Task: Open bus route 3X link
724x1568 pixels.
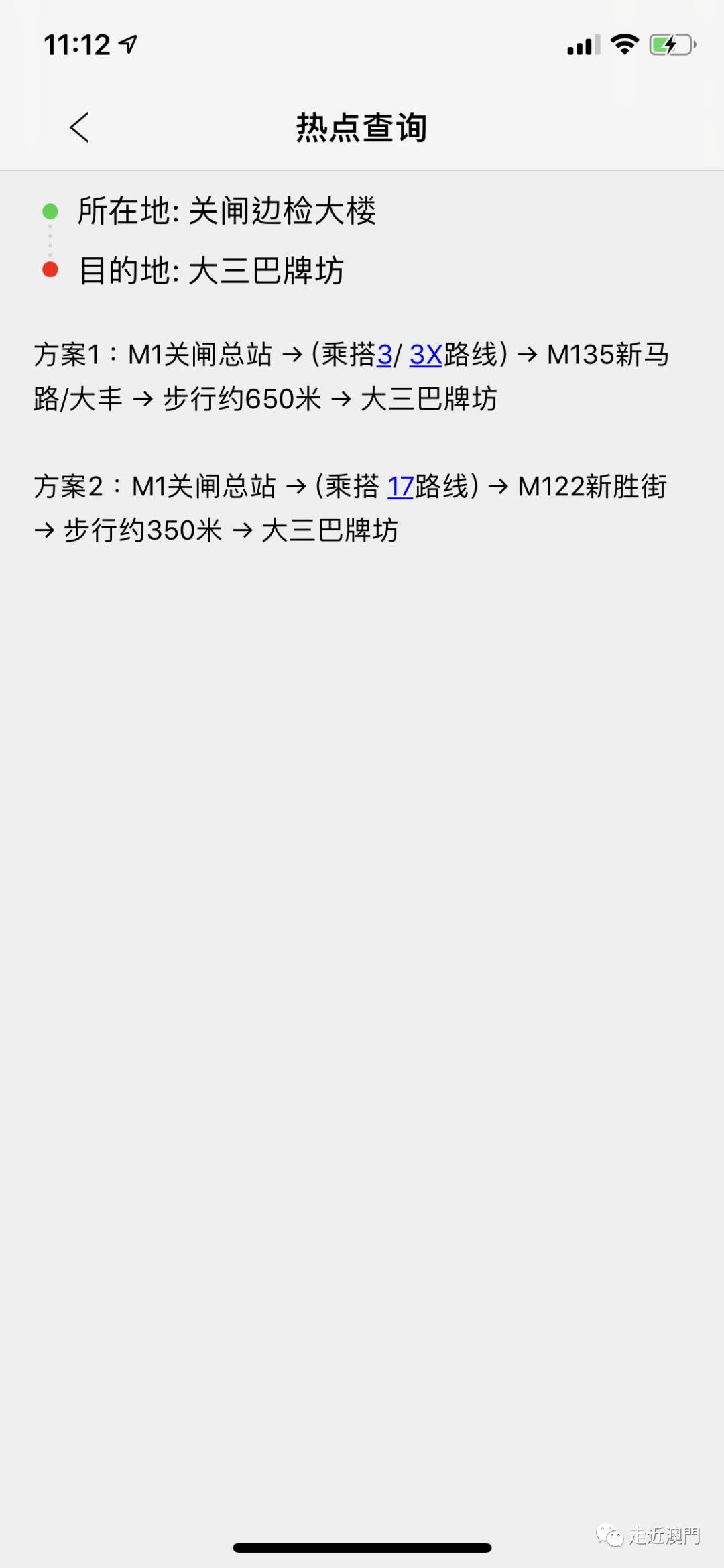Action: click(x=426, y=355)
